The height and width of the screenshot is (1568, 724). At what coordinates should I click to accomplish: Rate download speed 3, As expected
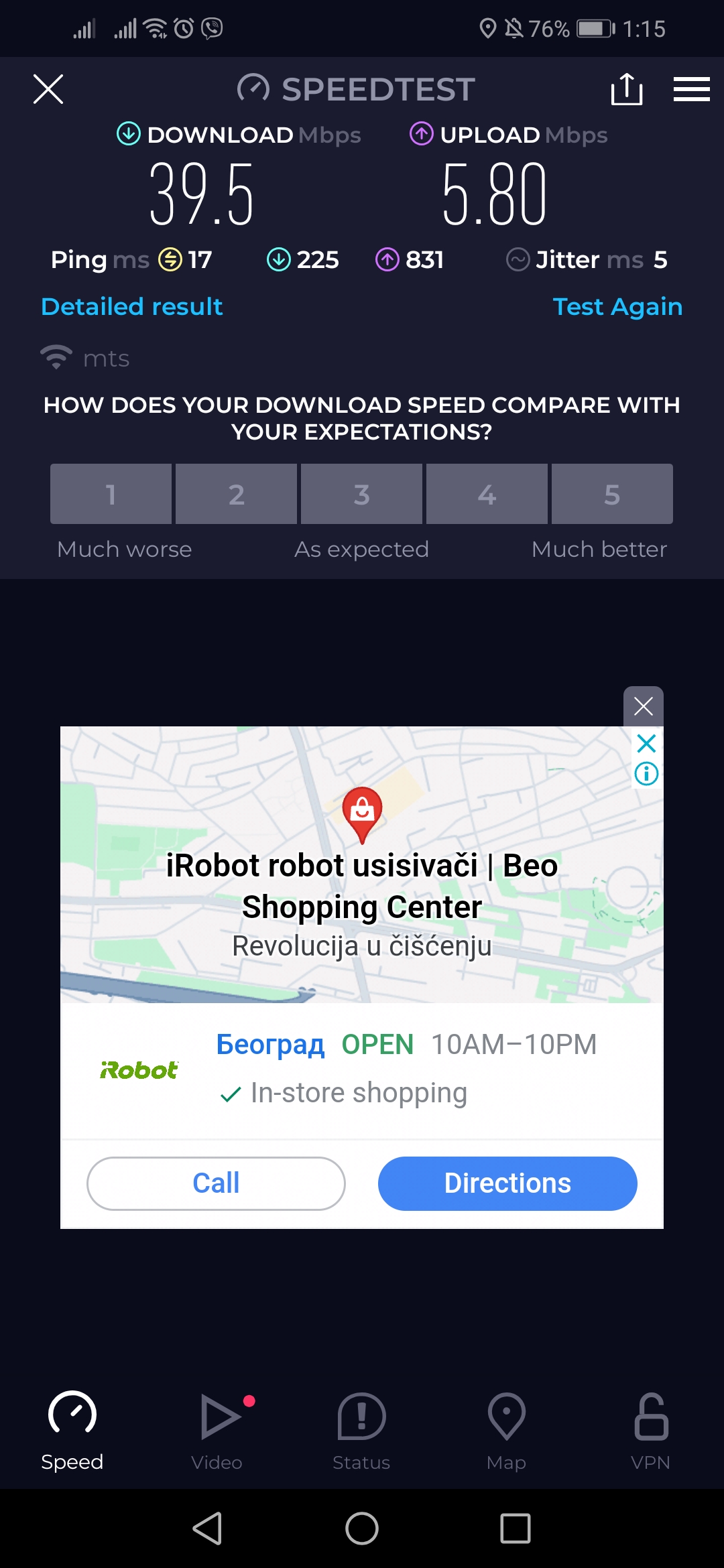coord(361,494)
